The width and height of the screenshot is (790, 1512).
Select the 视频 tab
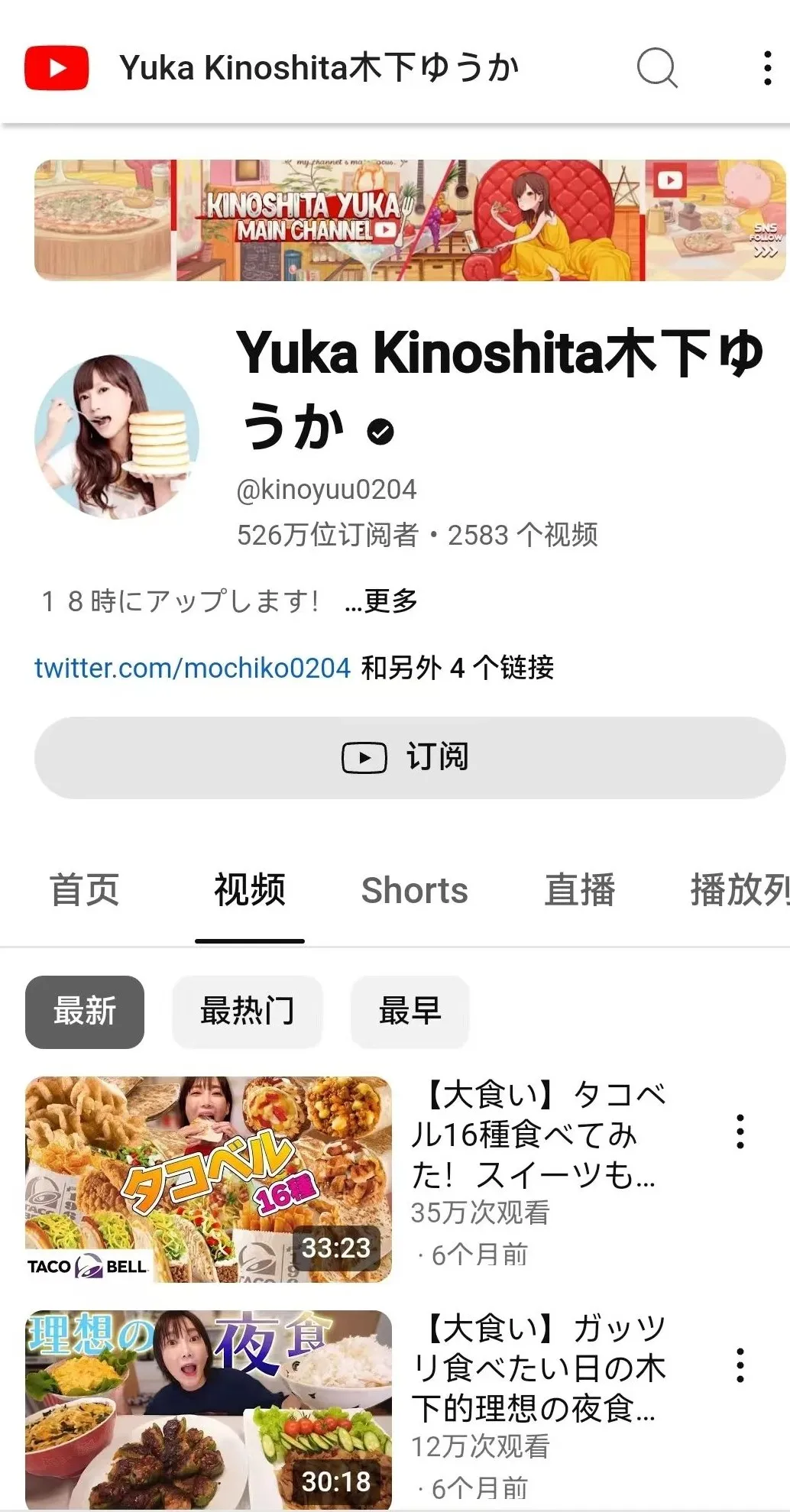coord(250,890)
